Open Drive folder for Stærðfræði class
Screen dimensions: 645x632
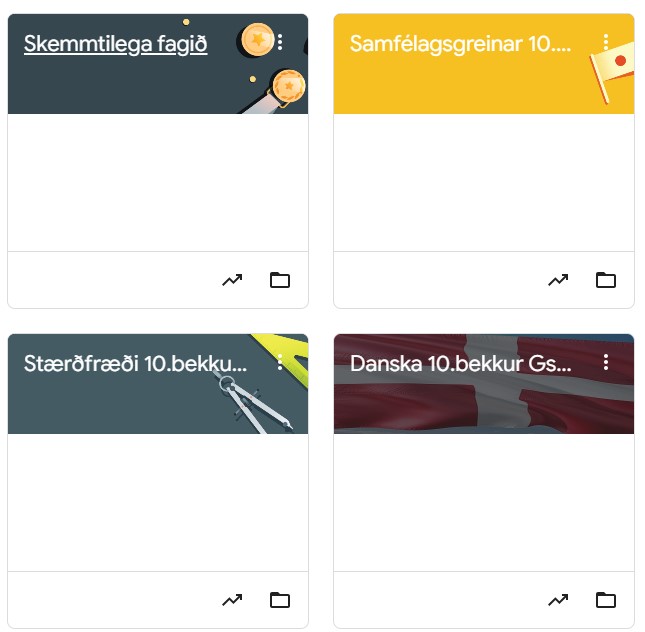tap(280, 600)
